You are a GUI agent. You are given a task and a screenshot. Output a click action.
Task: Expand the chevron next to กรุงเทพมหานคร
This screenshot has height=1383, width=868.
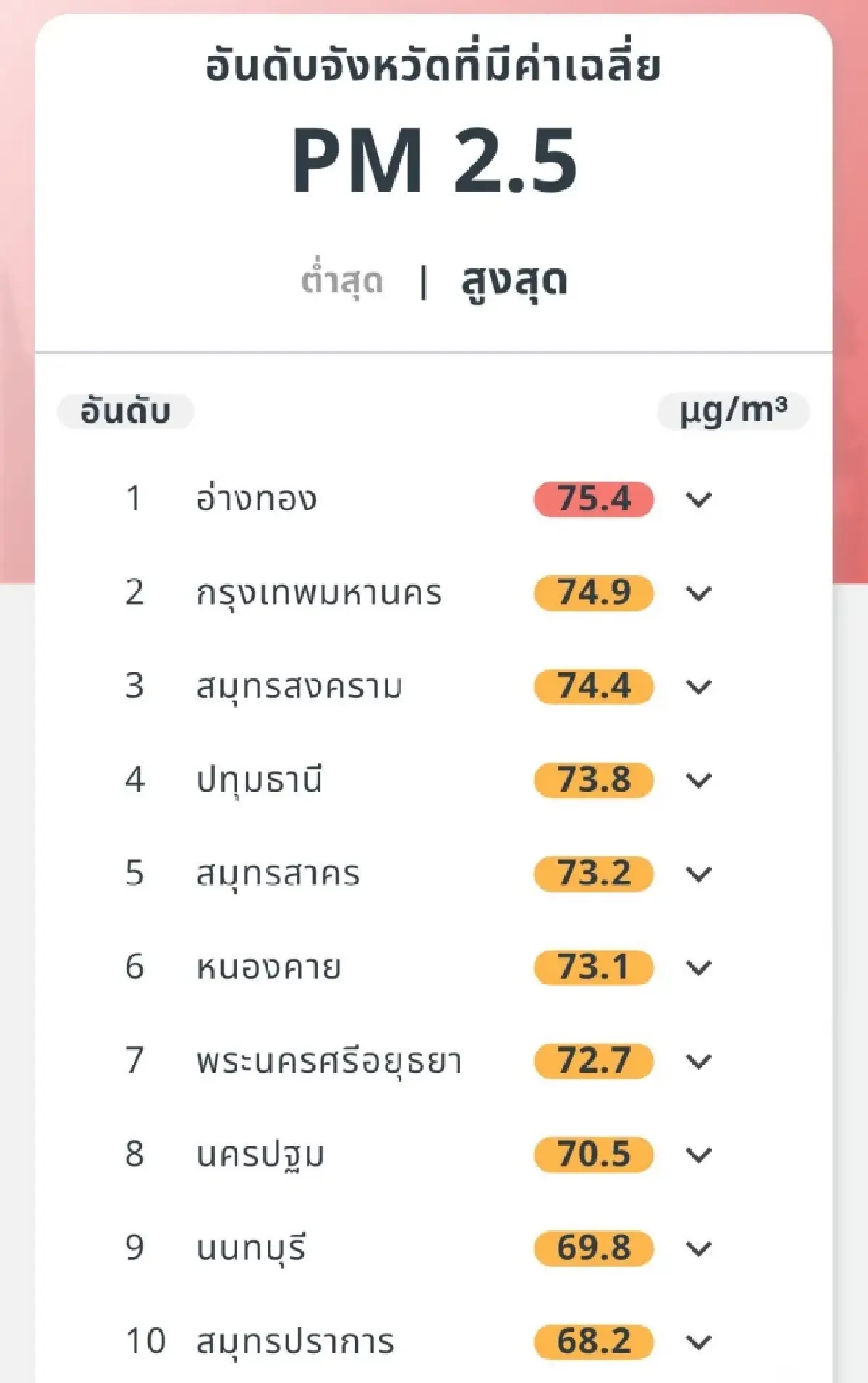click(x=699, y=593)
